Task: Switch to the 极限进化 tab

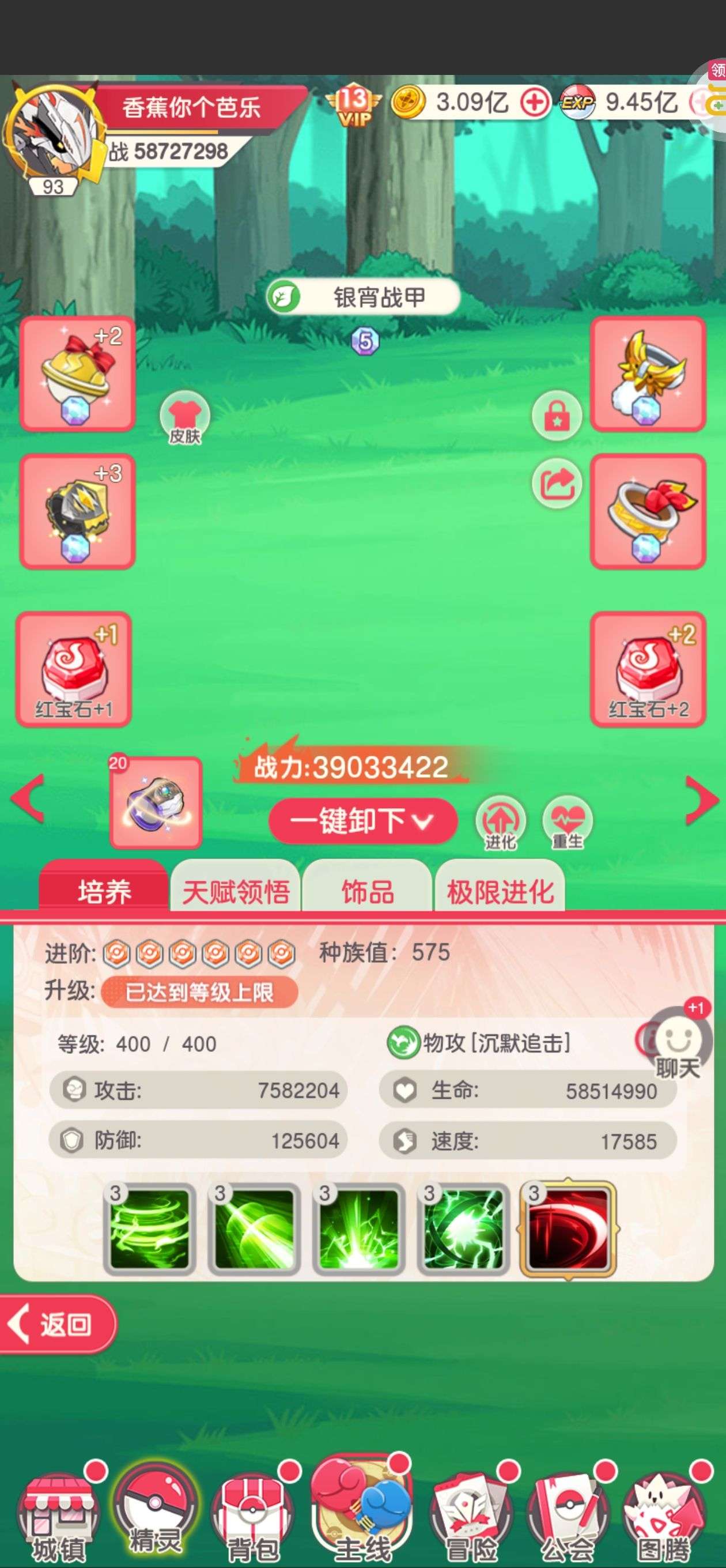Action: (x=500, y=892)
